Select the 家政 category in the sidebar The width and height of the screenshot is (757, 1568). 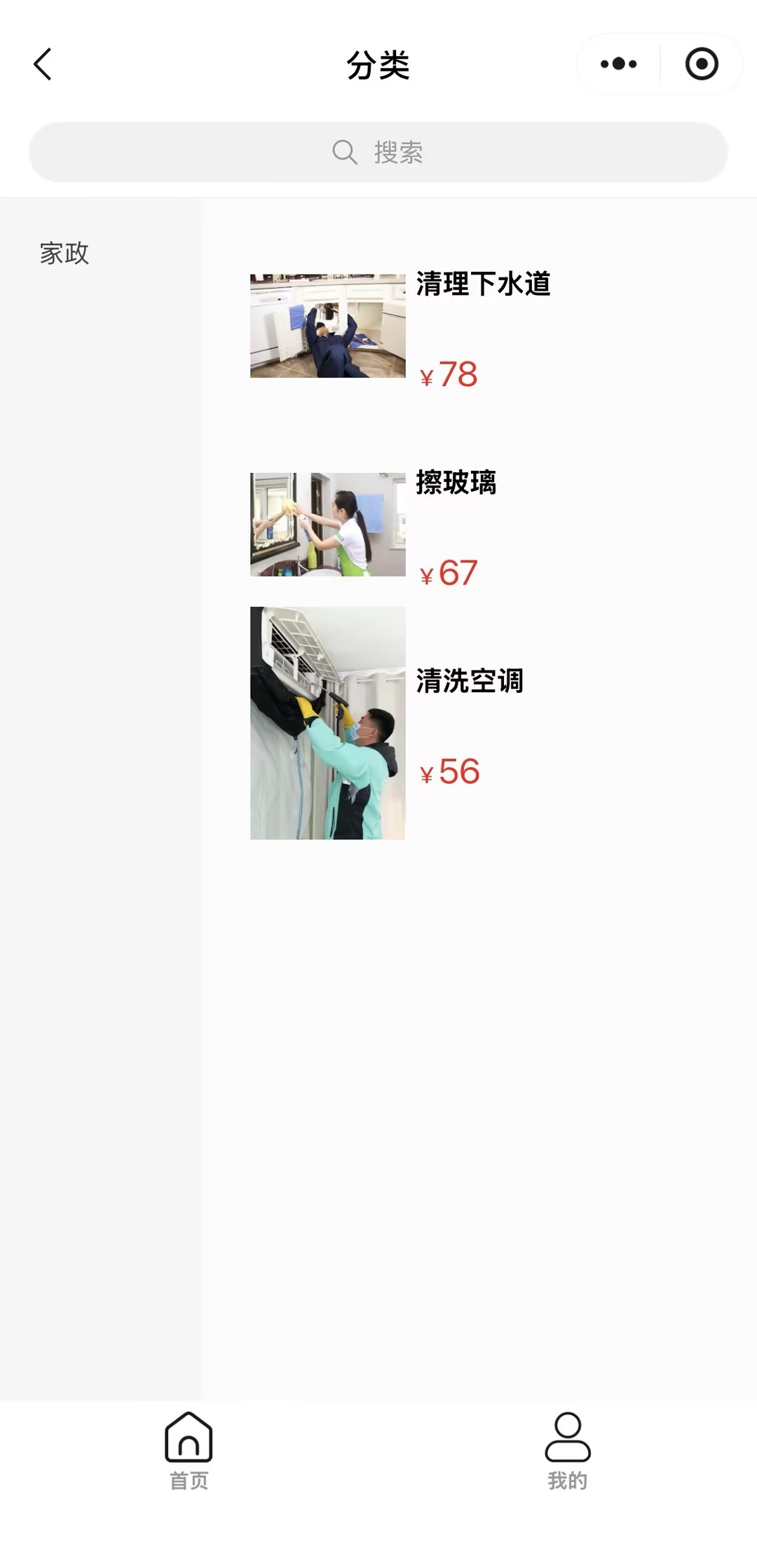pyautogui.click(x=64, y=253)
